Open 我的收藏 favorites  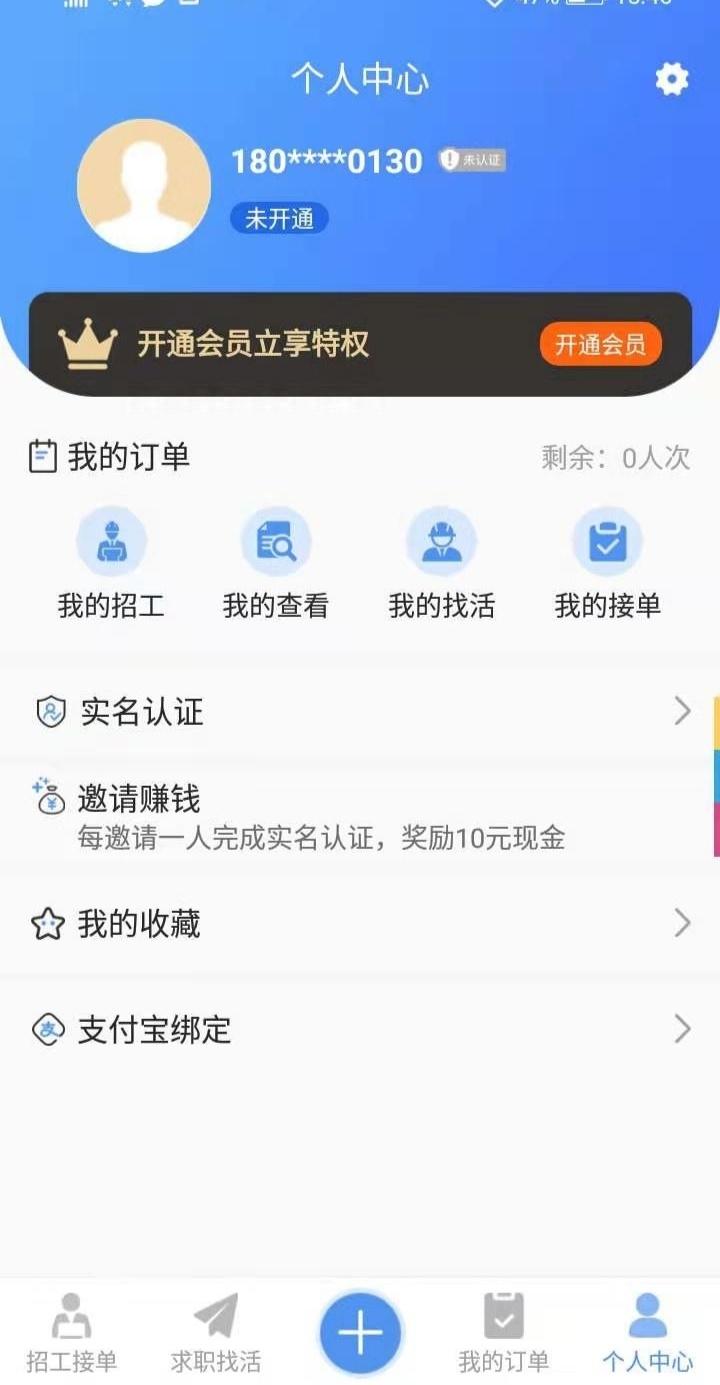pos(360,923)
